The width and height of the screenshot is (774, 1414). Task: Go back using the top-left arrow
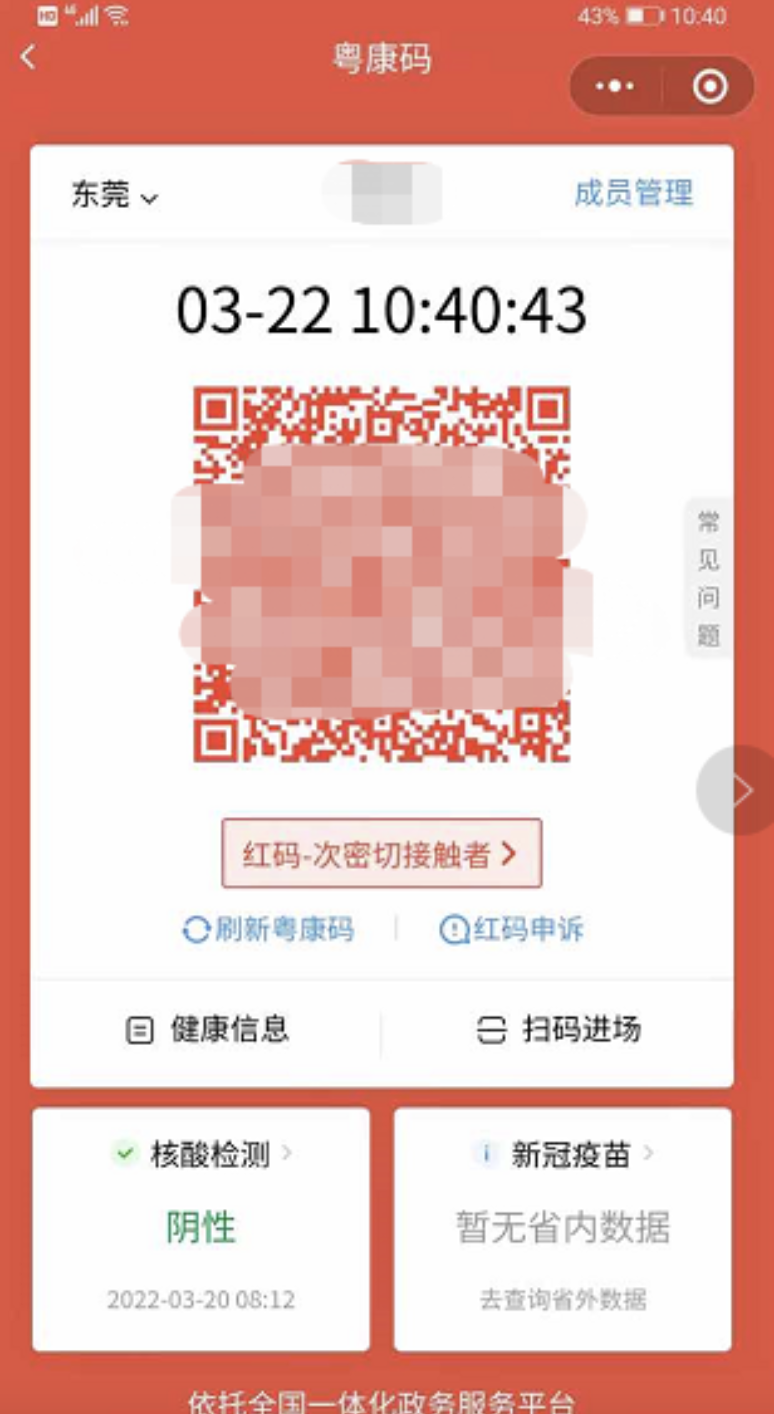click(28, 58)
